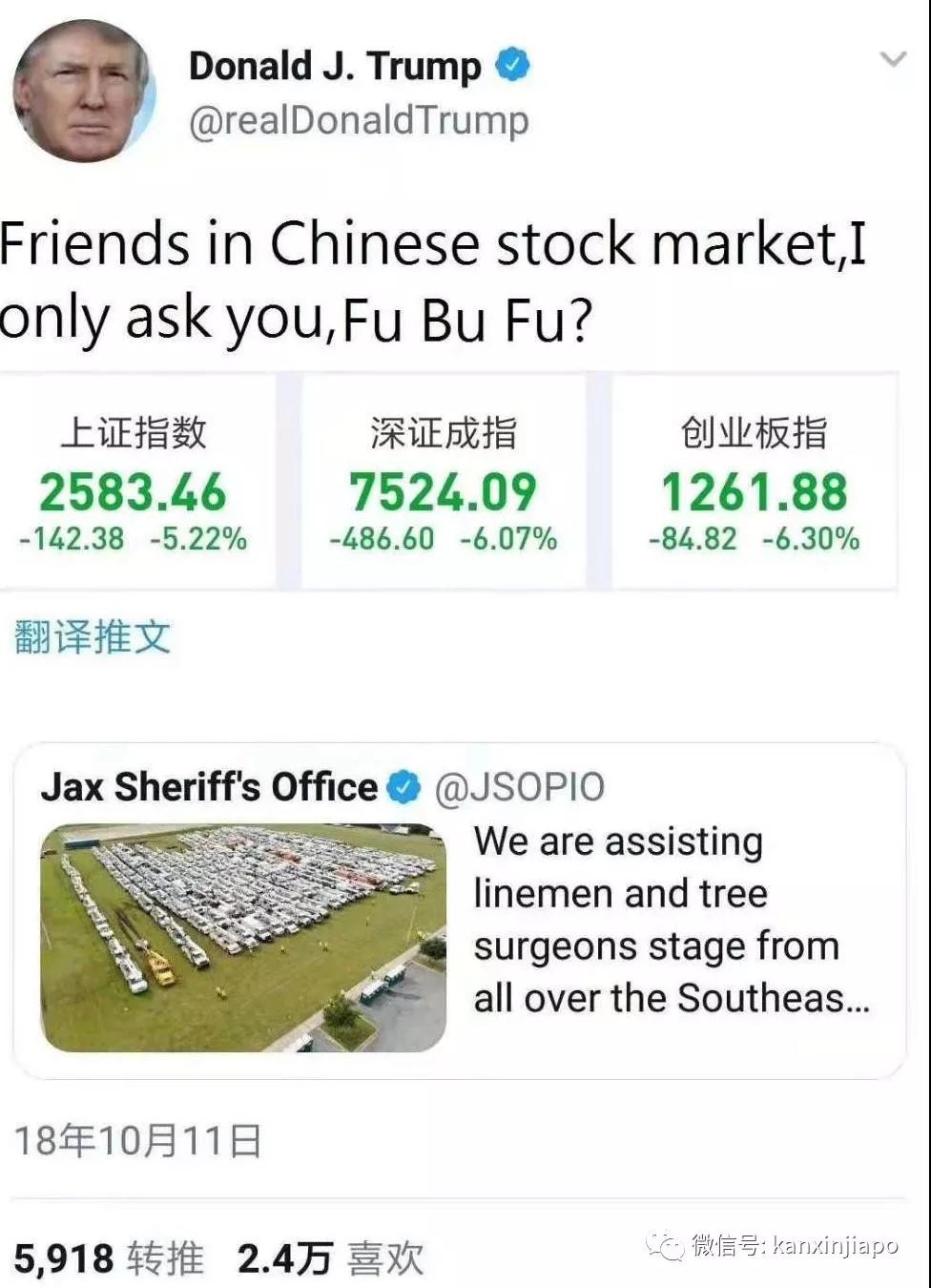Open Donald J. Trump's profile picture
Image resolution: width=931 pixels, height=1288 pixels.
pos(84,91)
